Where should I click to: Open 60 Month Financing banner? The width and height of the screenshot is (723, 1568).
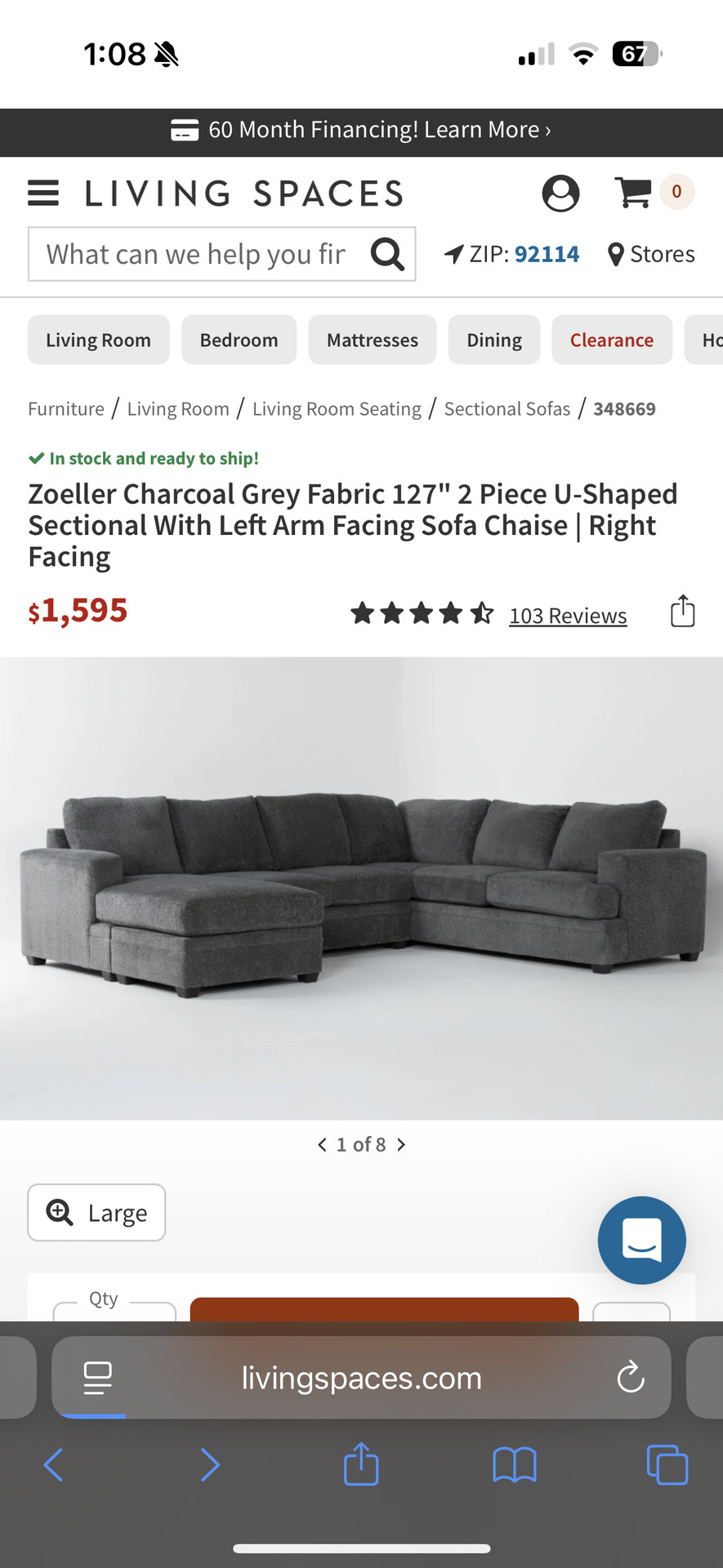coord(361,130)
